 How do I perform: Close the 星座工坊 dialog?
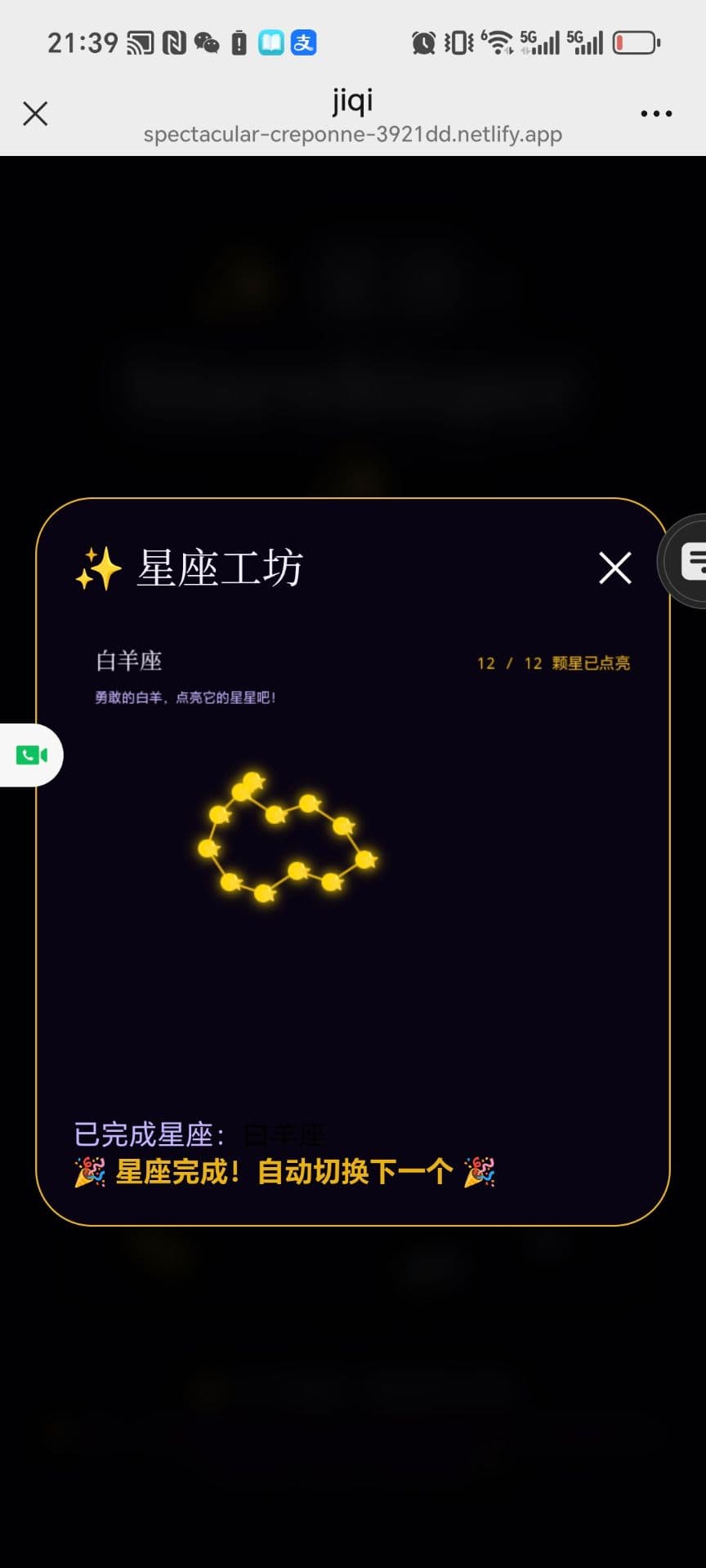pos(614,568)
